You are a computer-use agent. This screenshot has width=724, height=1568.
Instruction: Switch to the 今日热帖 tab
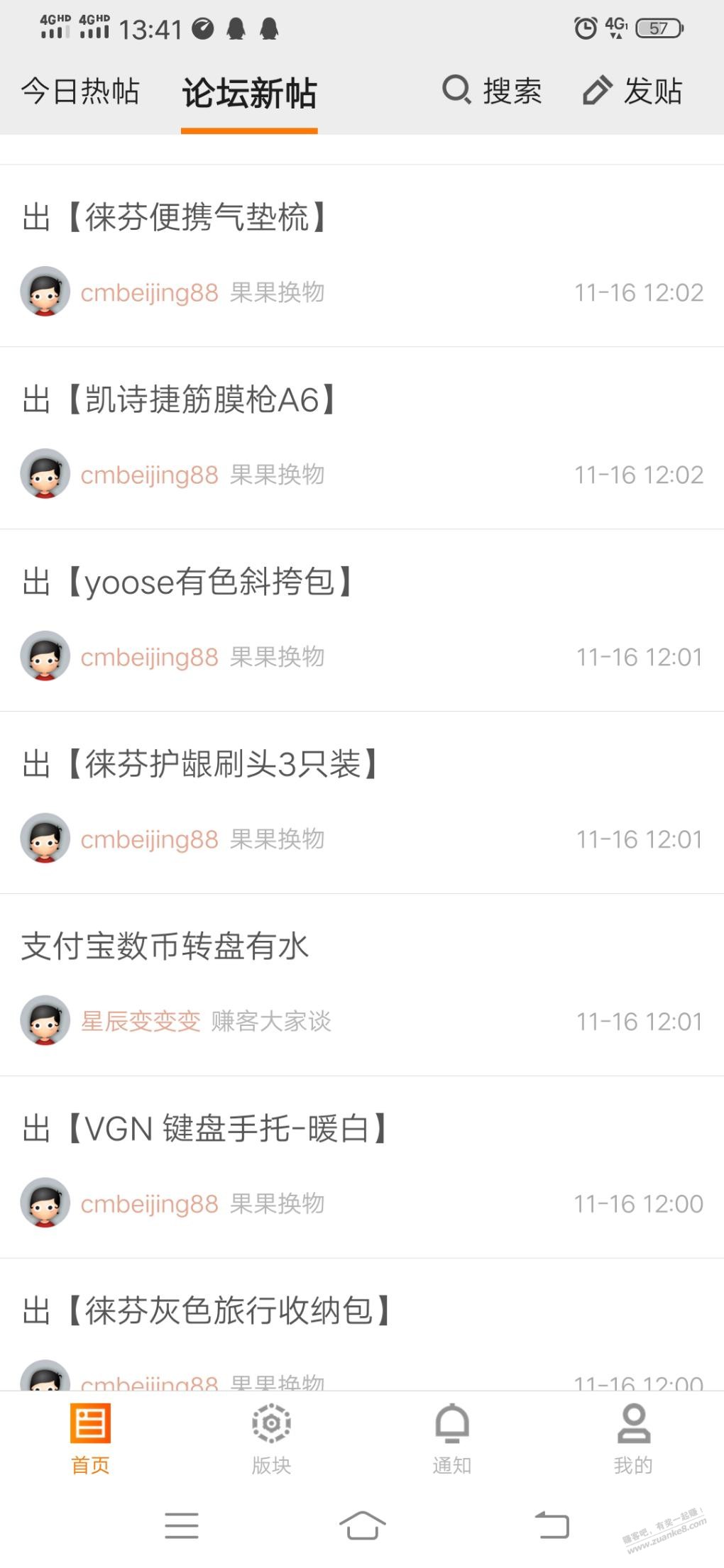pyautogui.click(x=80, y=92)
